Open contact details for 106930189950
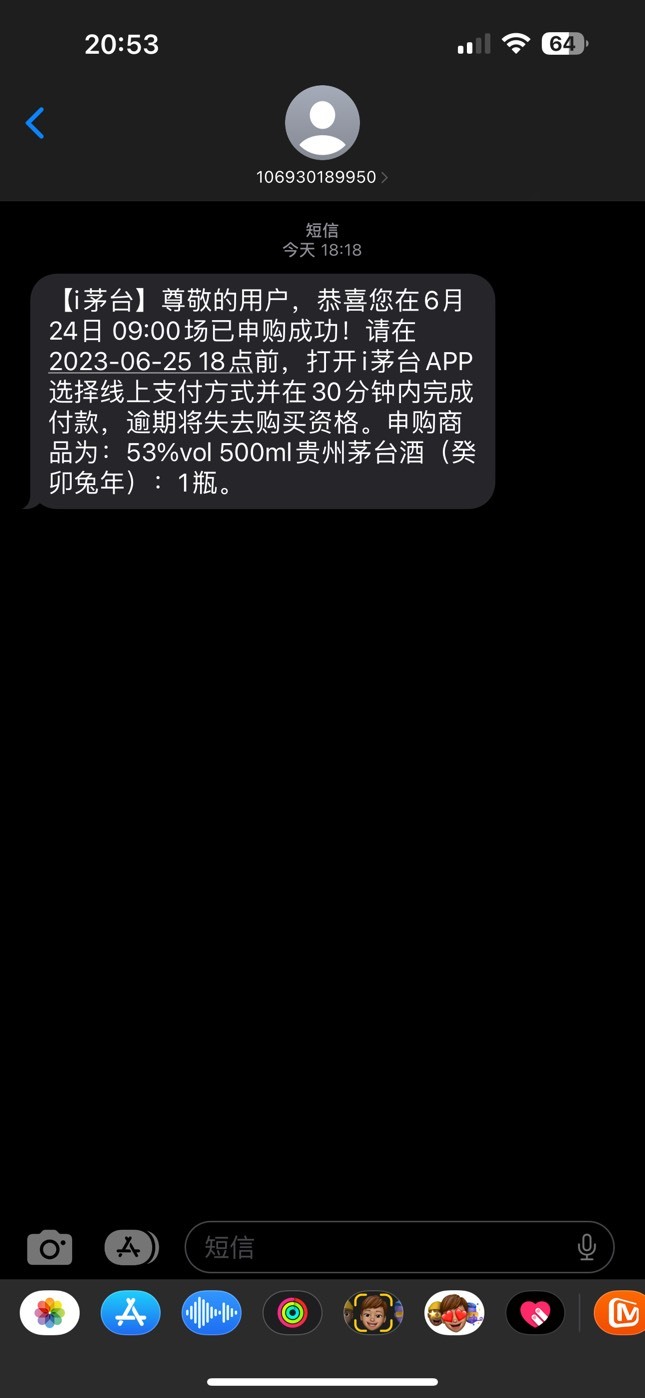The width and height of the screenshot is (645, 1398). coord(322,137)
